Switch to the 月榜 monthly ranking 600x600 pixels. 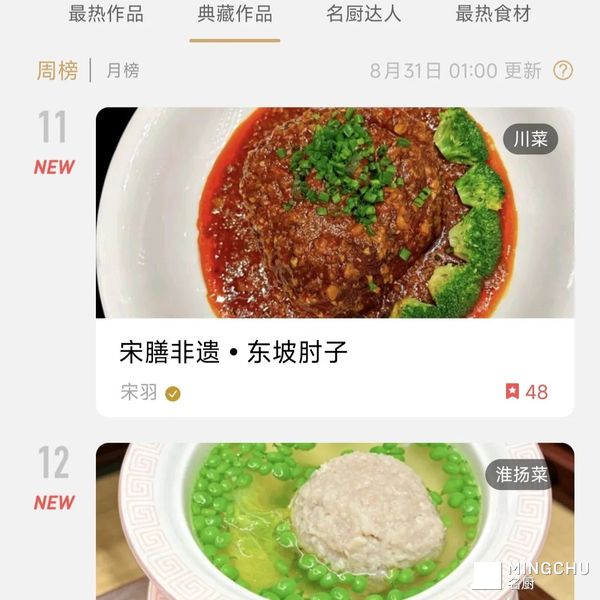[x=123, y=70]
